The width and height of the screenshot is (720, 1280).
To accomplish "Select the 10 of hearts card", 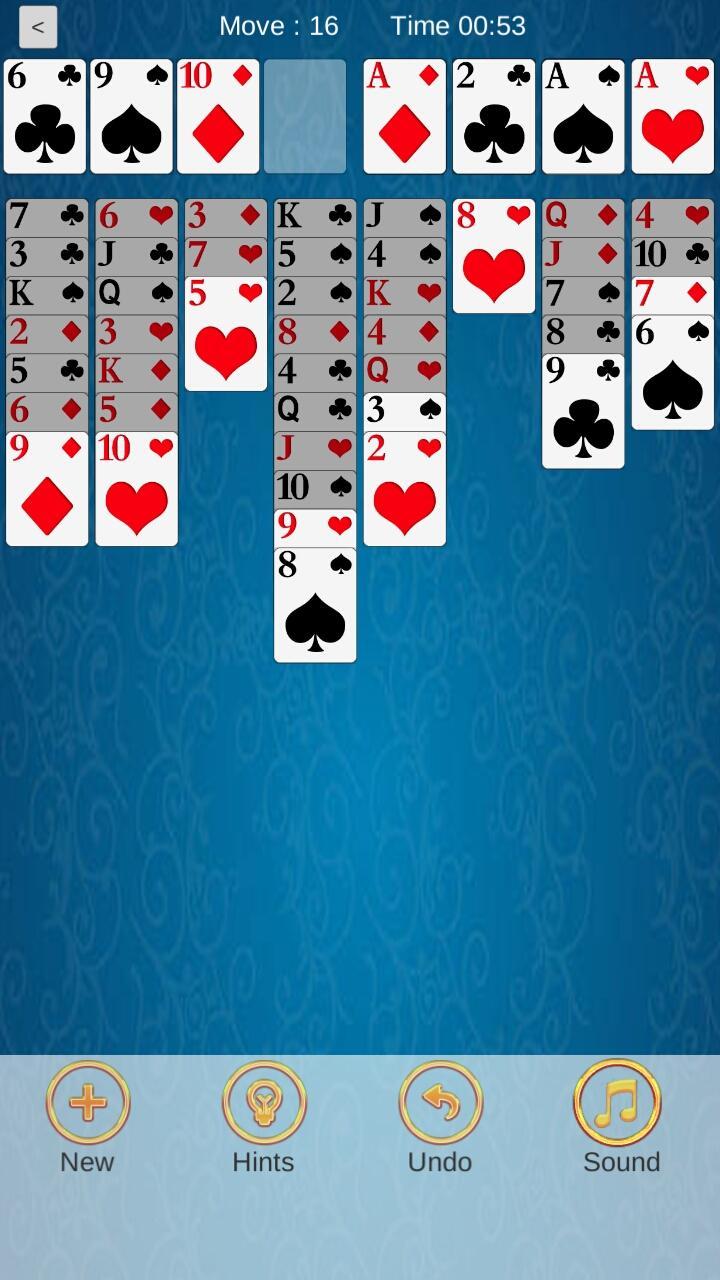I will tap(136, 489).
